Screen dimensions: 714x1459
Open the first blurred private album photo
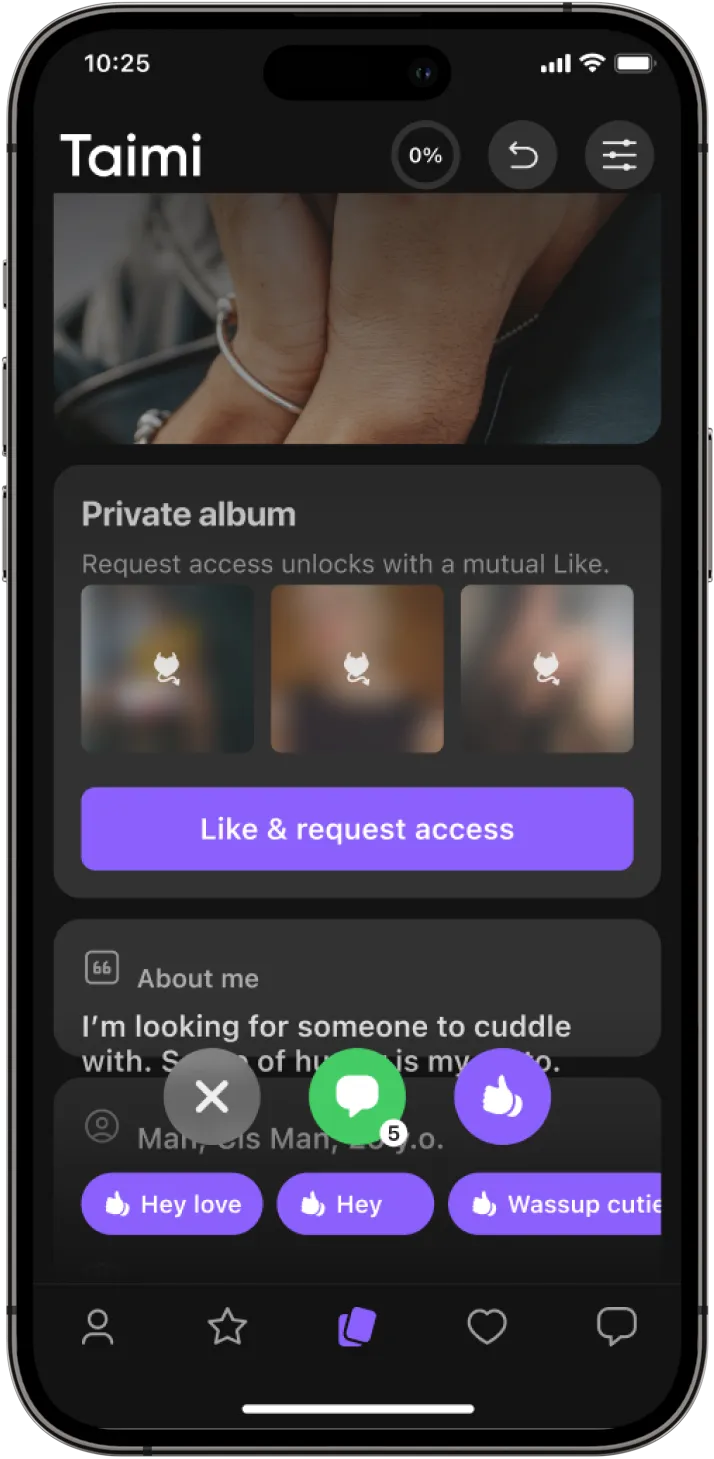167,668
